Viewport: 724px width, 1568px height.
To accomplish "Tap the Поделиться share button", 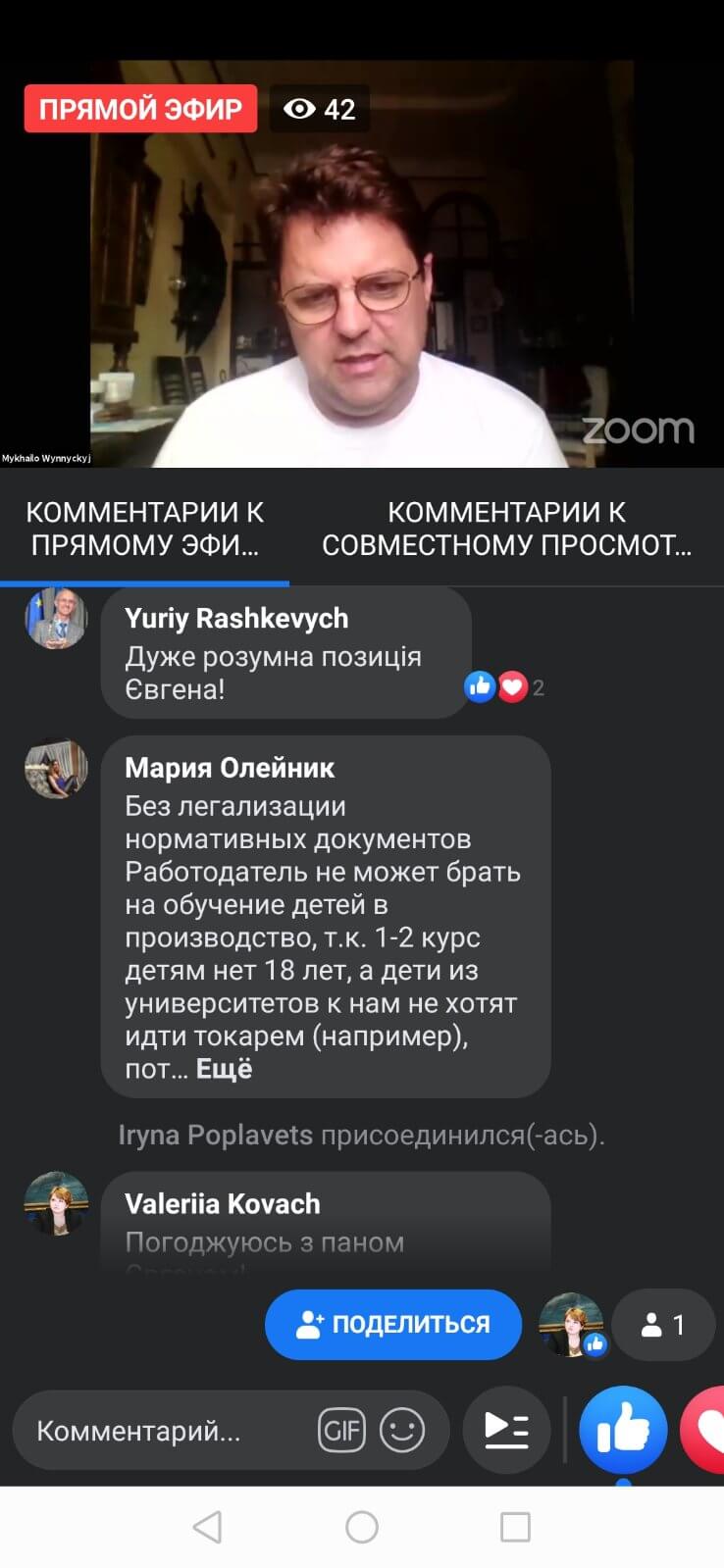I will 392,1324.
